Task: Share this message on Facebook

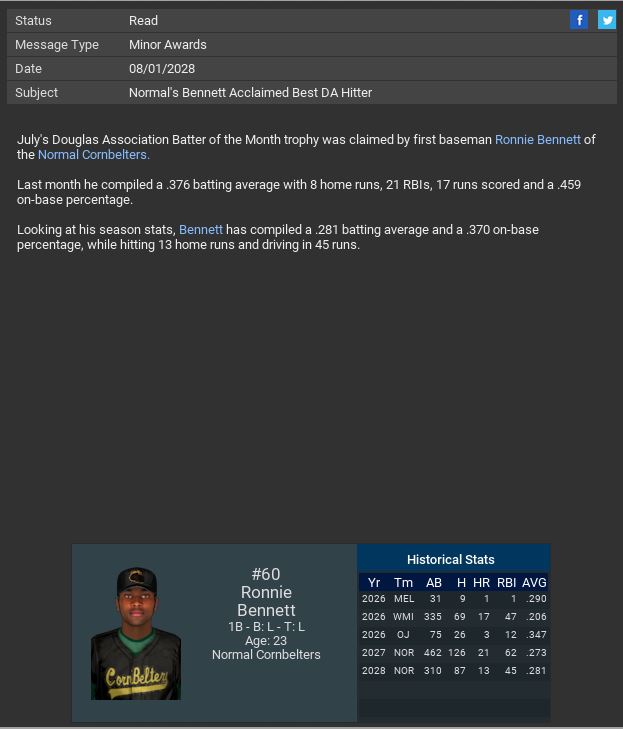Action: 579,20
